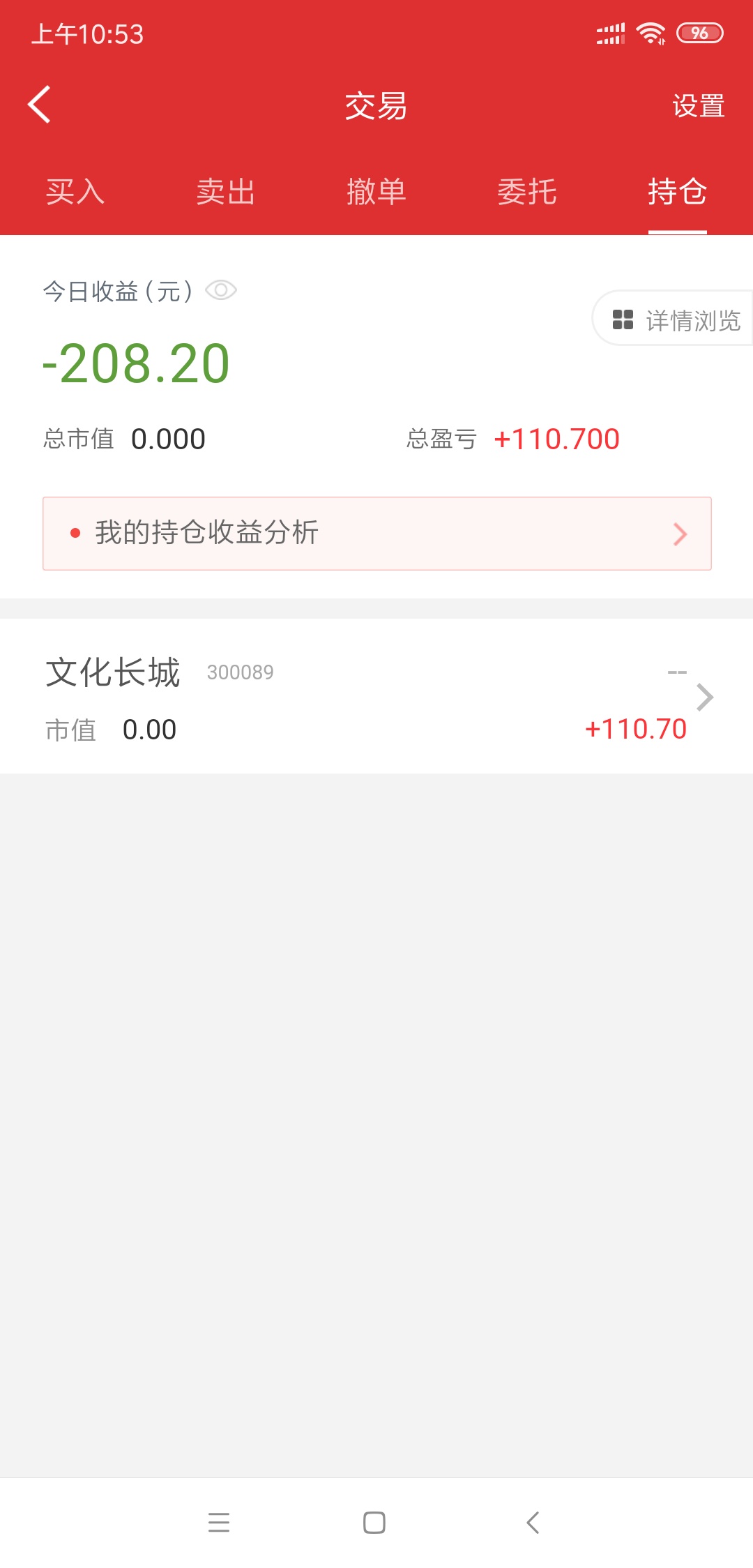
Task: Open 设置 in the header
Action: pos(698,106)
